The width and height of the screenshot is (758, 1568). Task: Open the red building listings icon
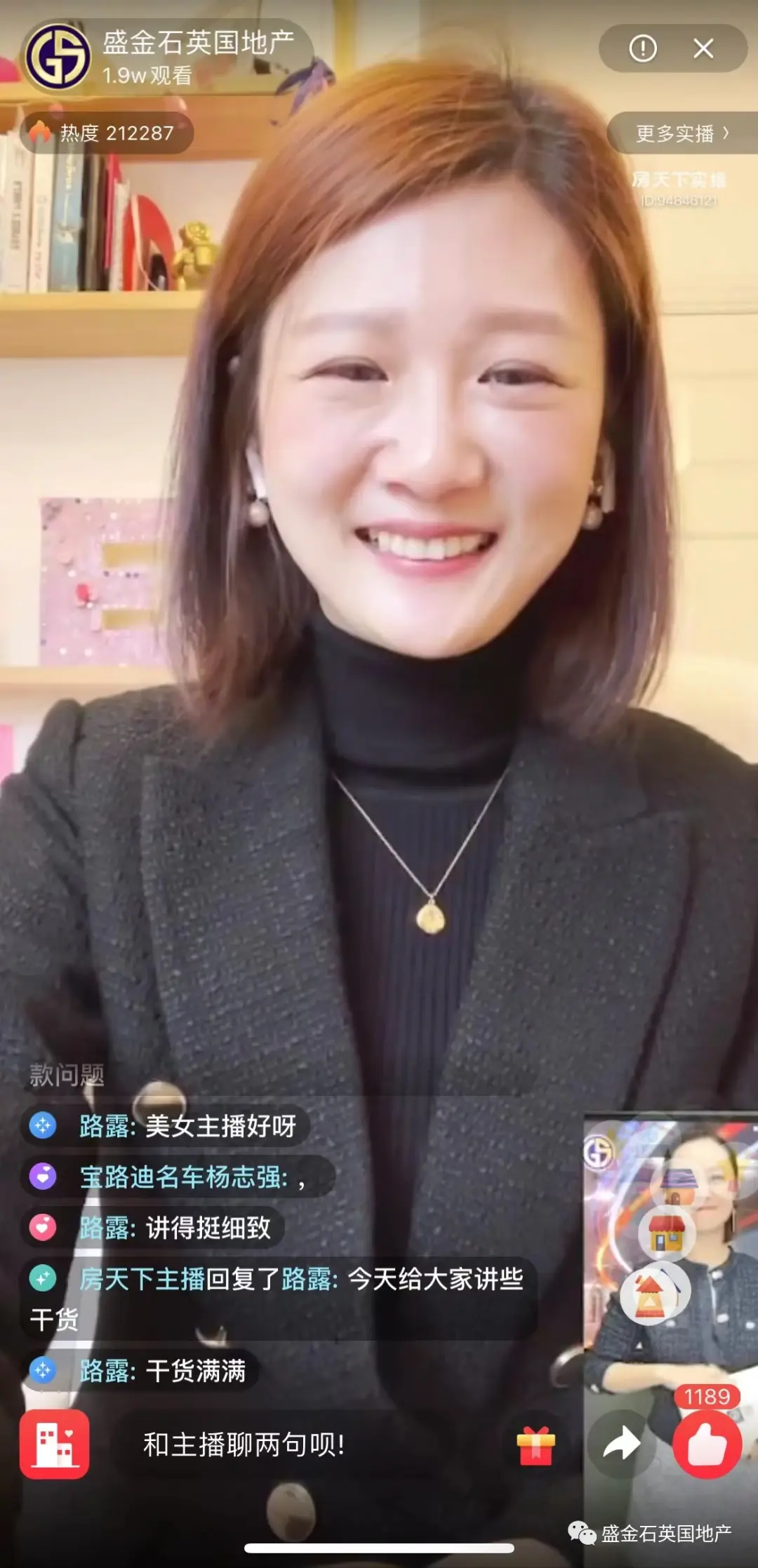[55, 1444]
